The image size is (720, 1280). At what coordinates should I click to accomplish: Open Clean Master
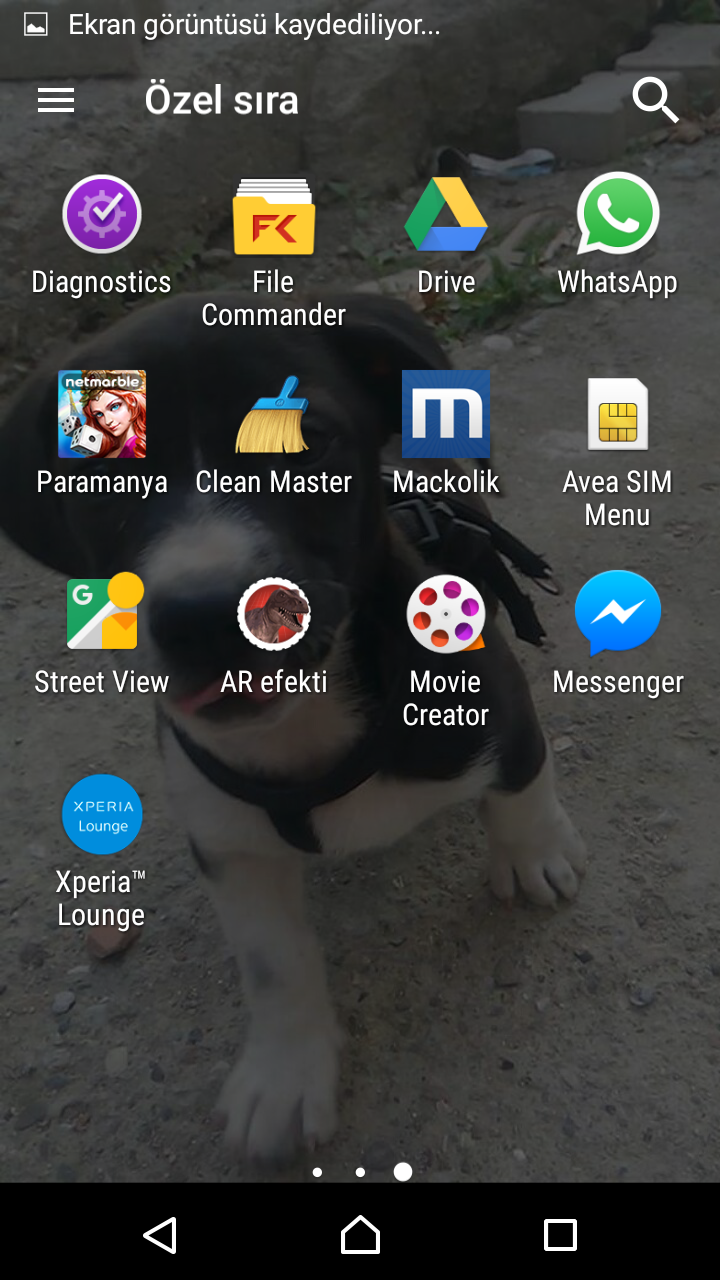click(x=273, y=414)
